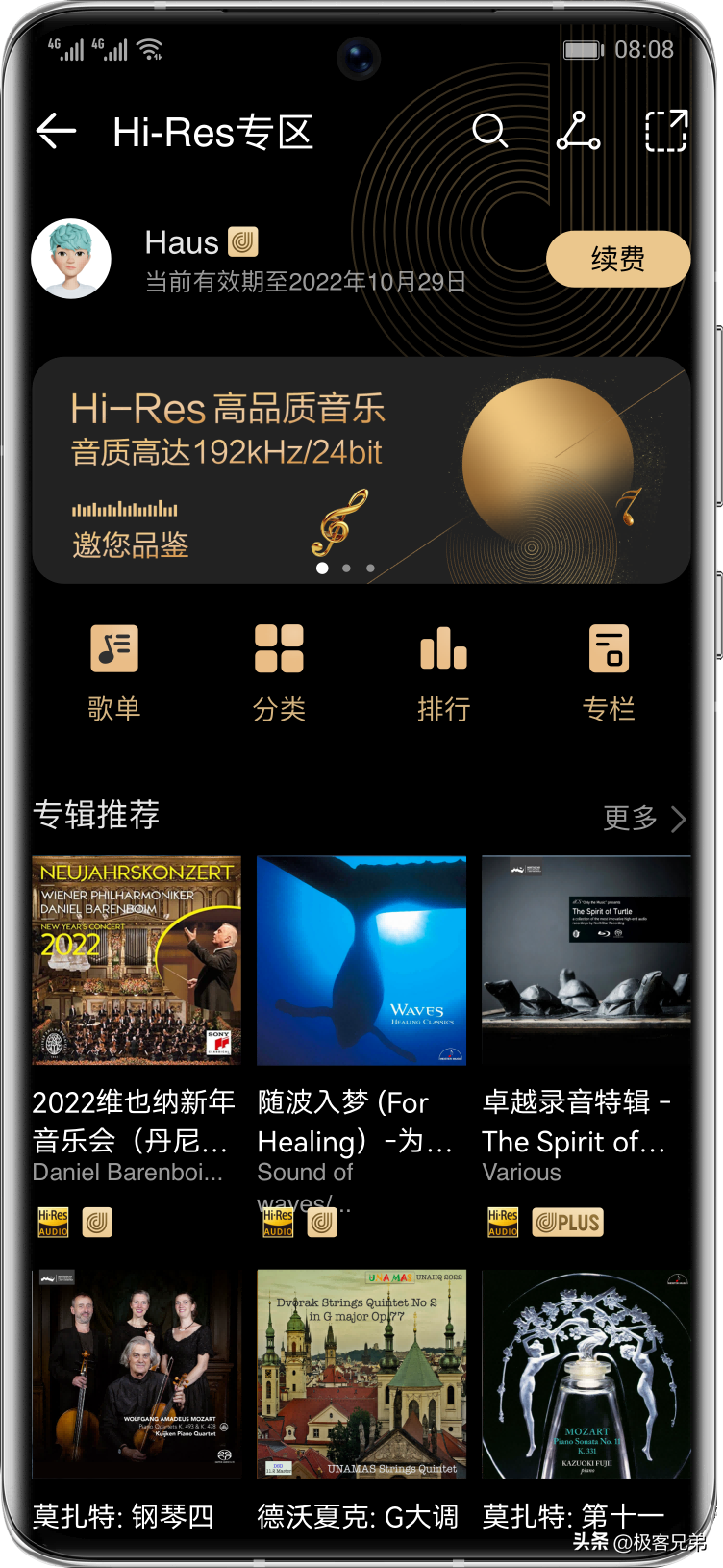Tap the PLUS membership badge on The Spirit of Turtle album
The width and height of the screenshot is (723, 1568).
pyautogui.click(x=567, y=1222)
